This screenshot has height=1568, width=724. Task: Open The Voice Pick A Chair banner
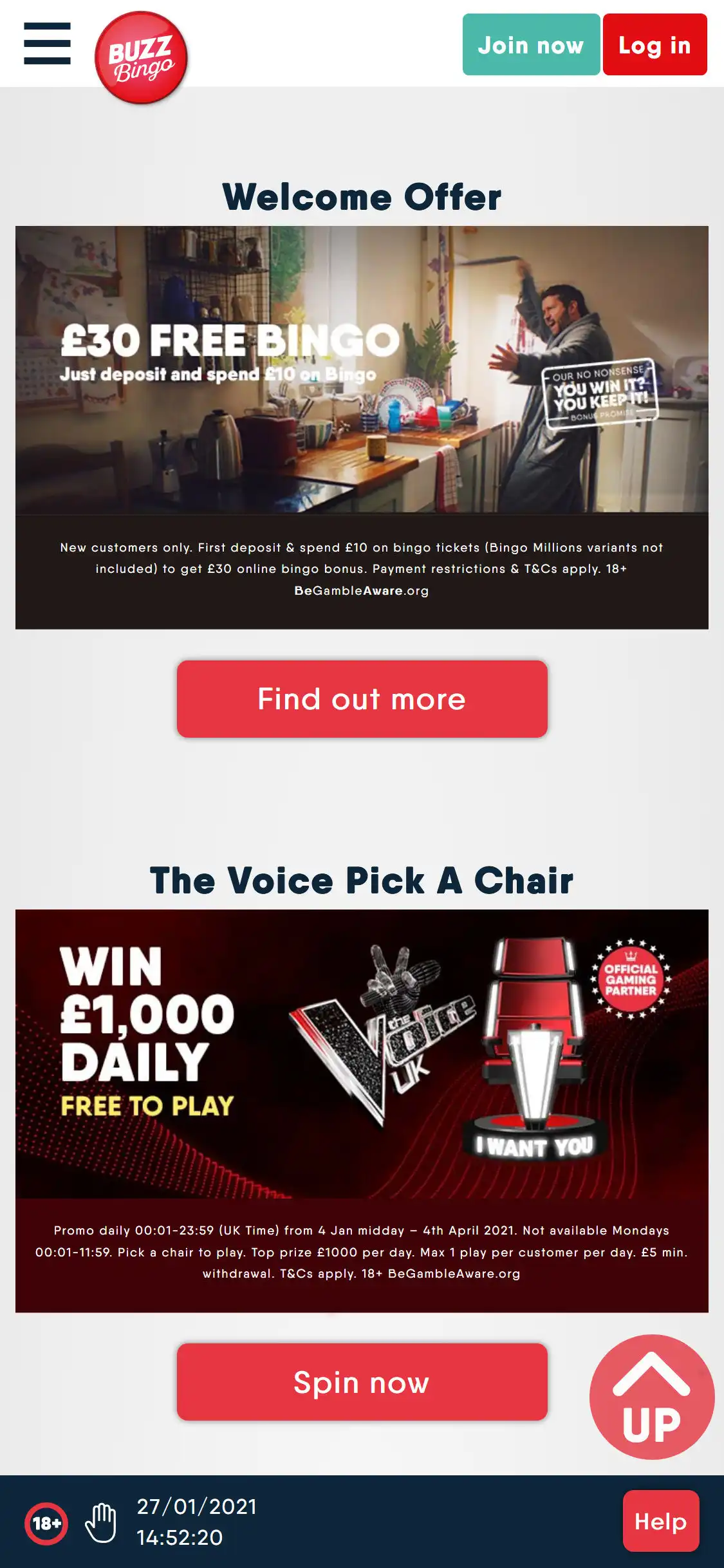pos(362,1053)
